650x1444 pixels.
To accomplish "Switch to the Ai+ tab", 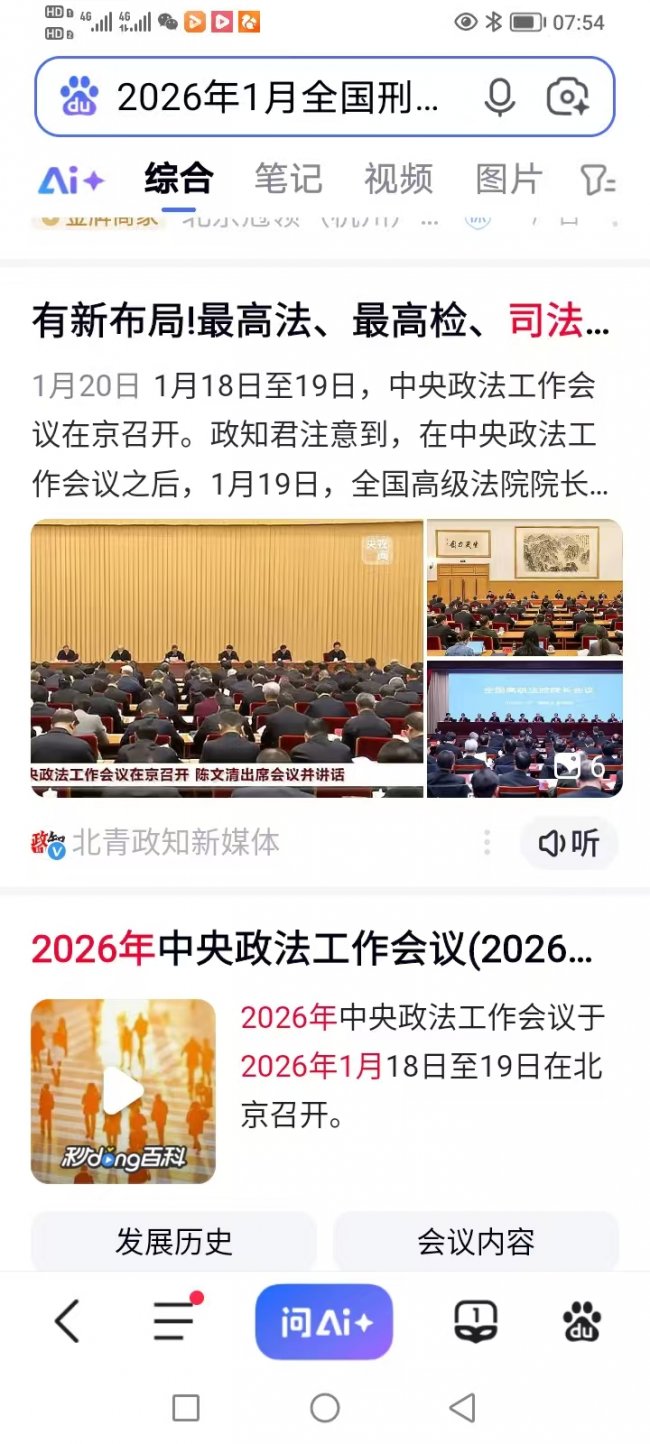I will pyautogui.click(x=71, y=181).
